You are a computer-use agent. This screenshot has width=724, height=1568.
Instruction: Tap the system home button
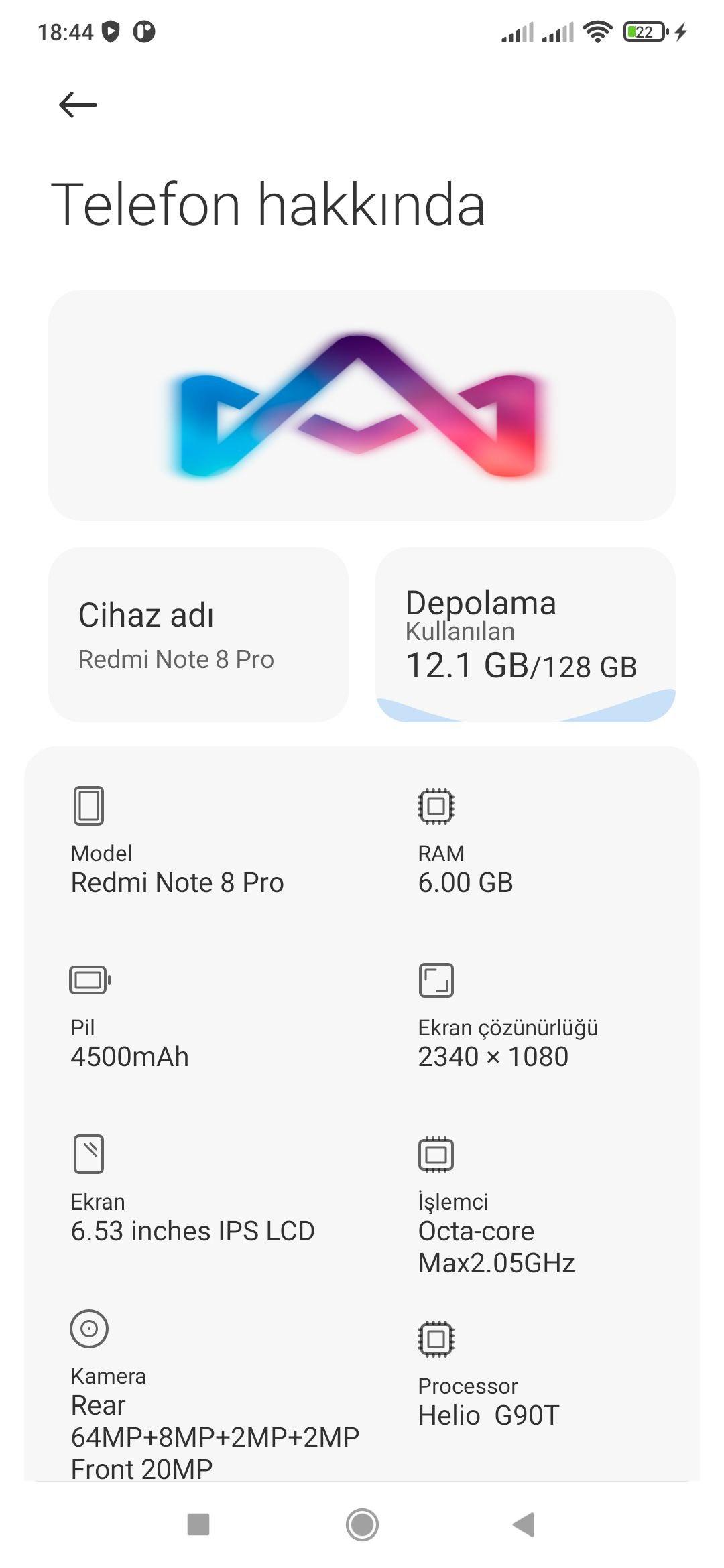[x=362, y=1524]
